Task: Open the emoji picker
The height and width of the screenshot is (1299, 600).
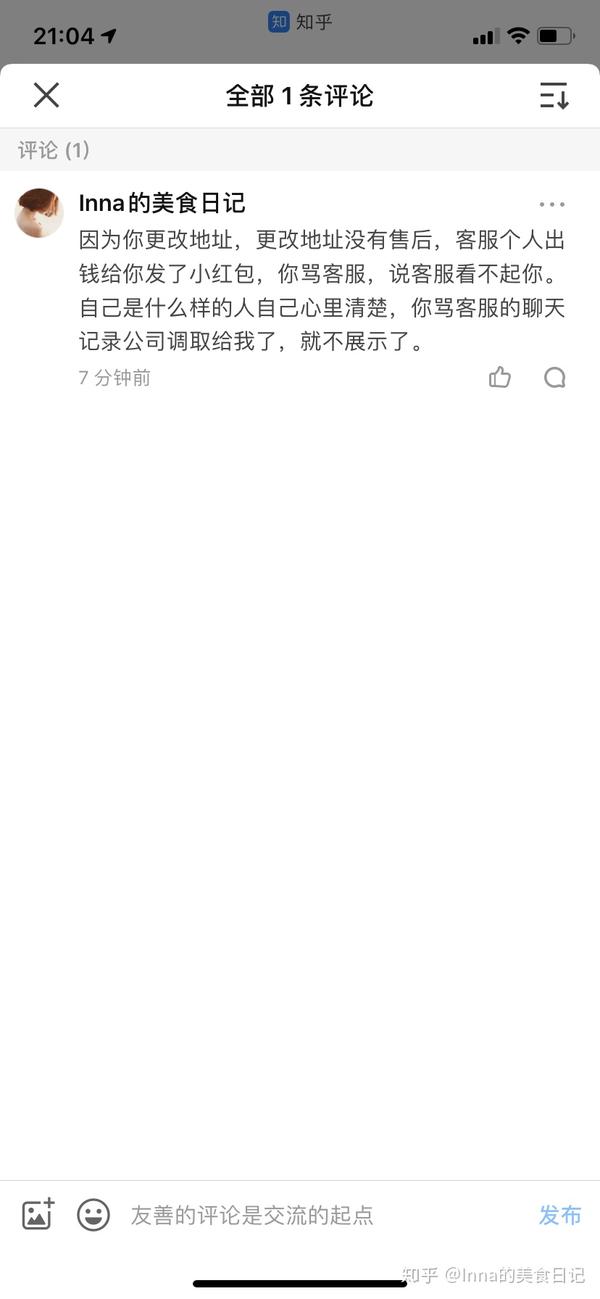Action: click(x=94, y=1214)
